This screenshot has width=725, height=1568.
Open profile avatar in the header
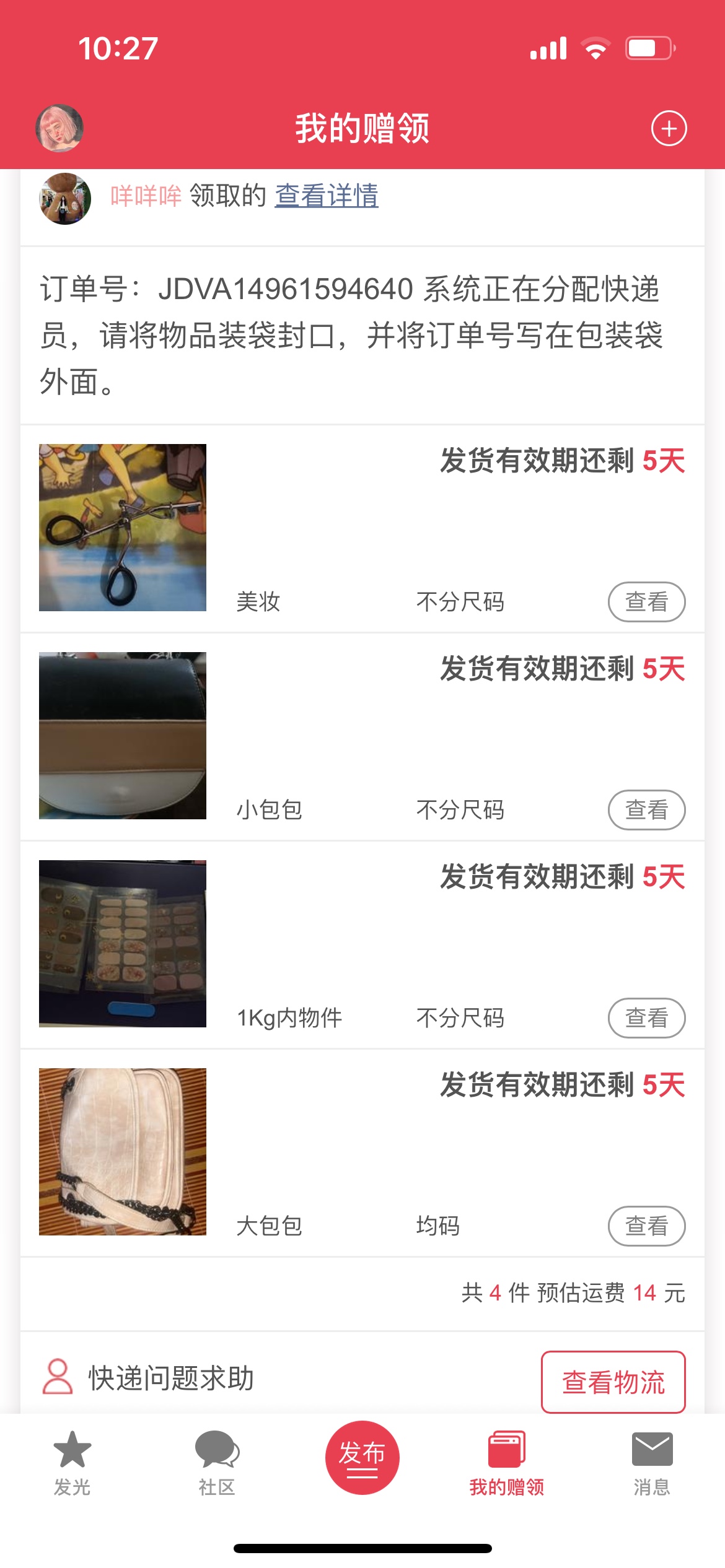[x=59, y=128]
